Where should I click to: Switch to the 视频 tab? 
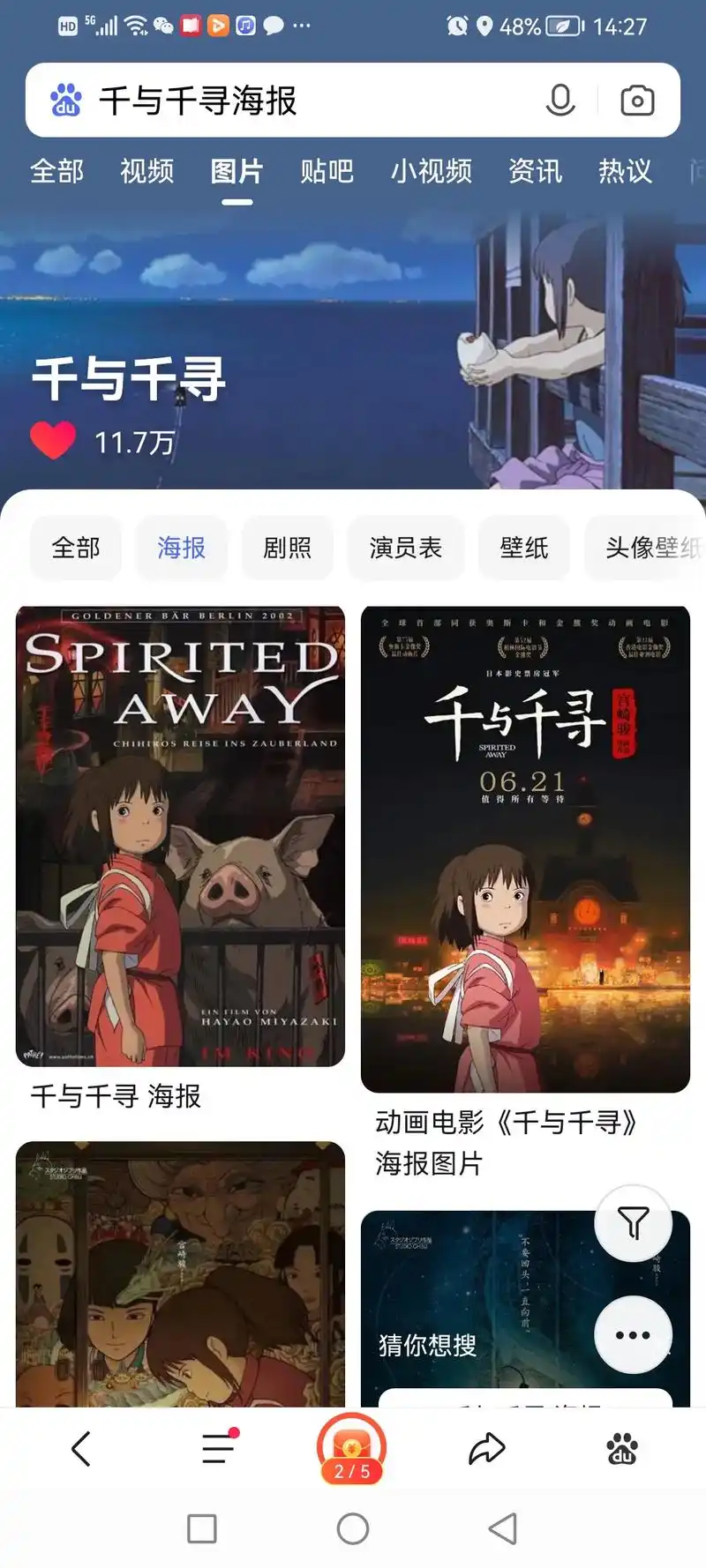[145, 172]
